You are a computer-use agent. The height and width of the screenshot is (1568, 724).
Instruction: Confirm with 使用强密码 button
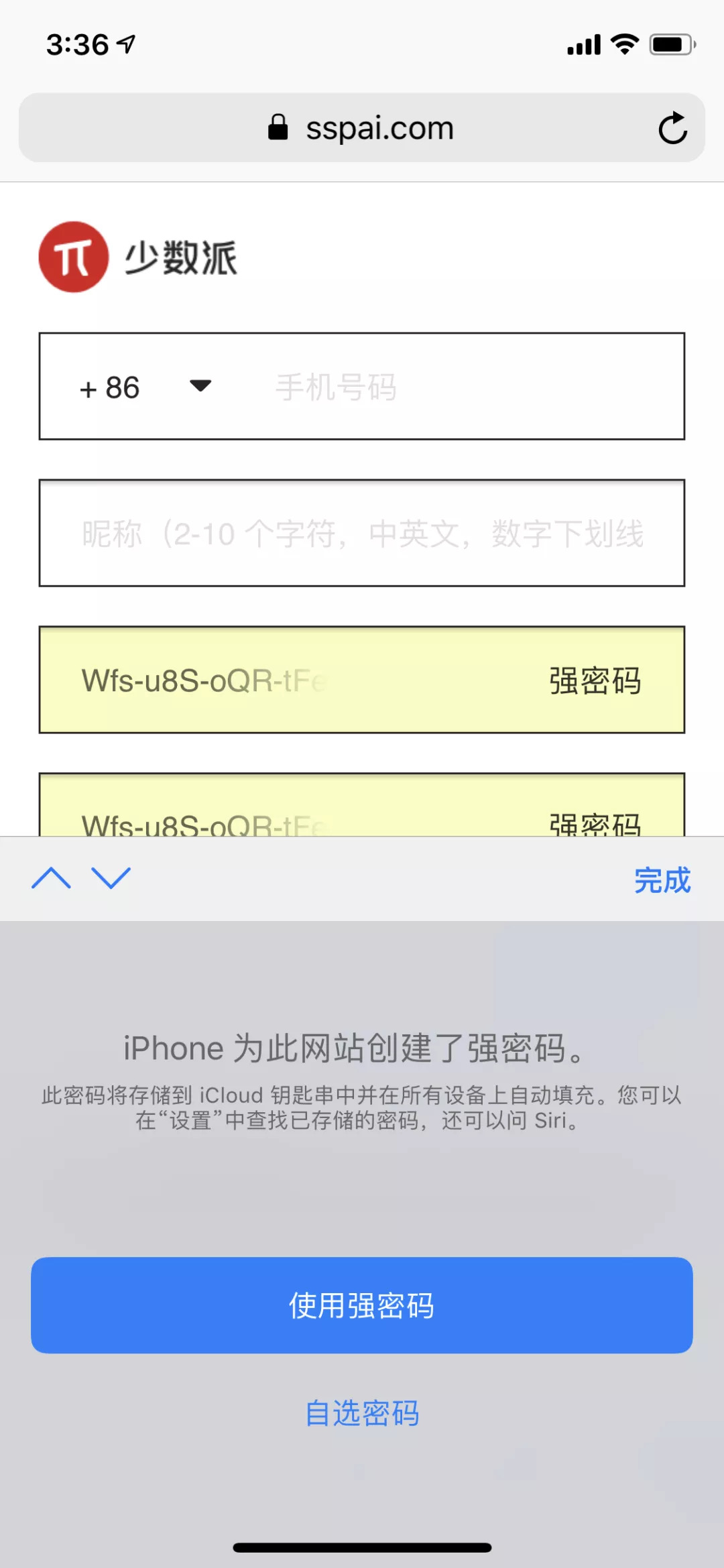tap(362, 1305)
